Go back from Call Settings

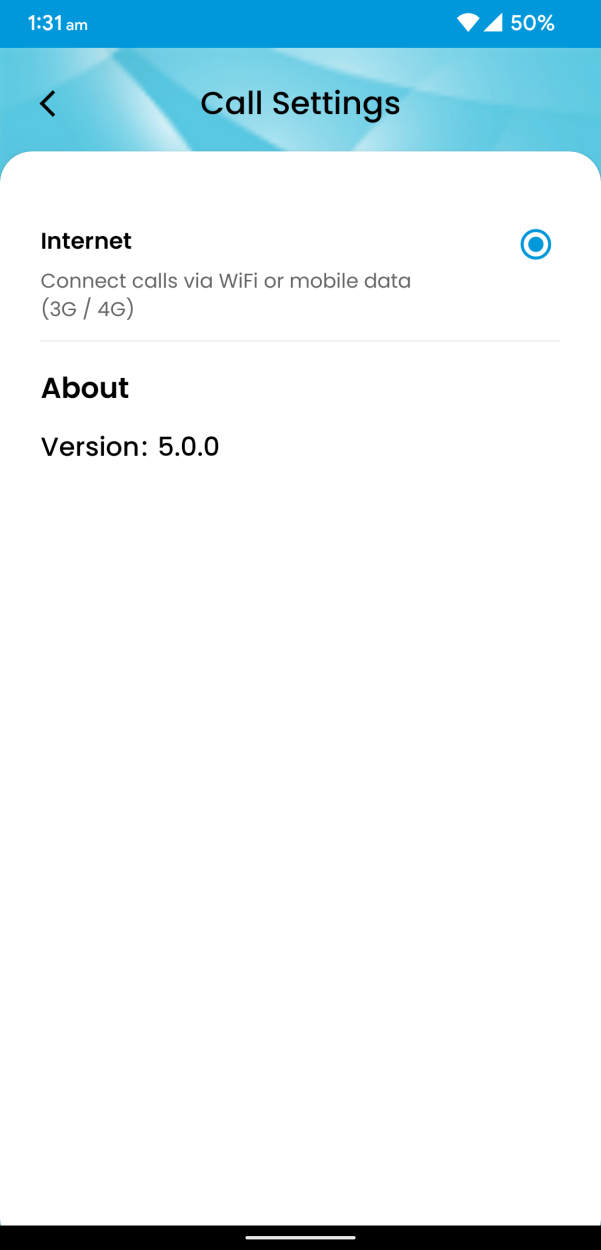tap(47, 103)
